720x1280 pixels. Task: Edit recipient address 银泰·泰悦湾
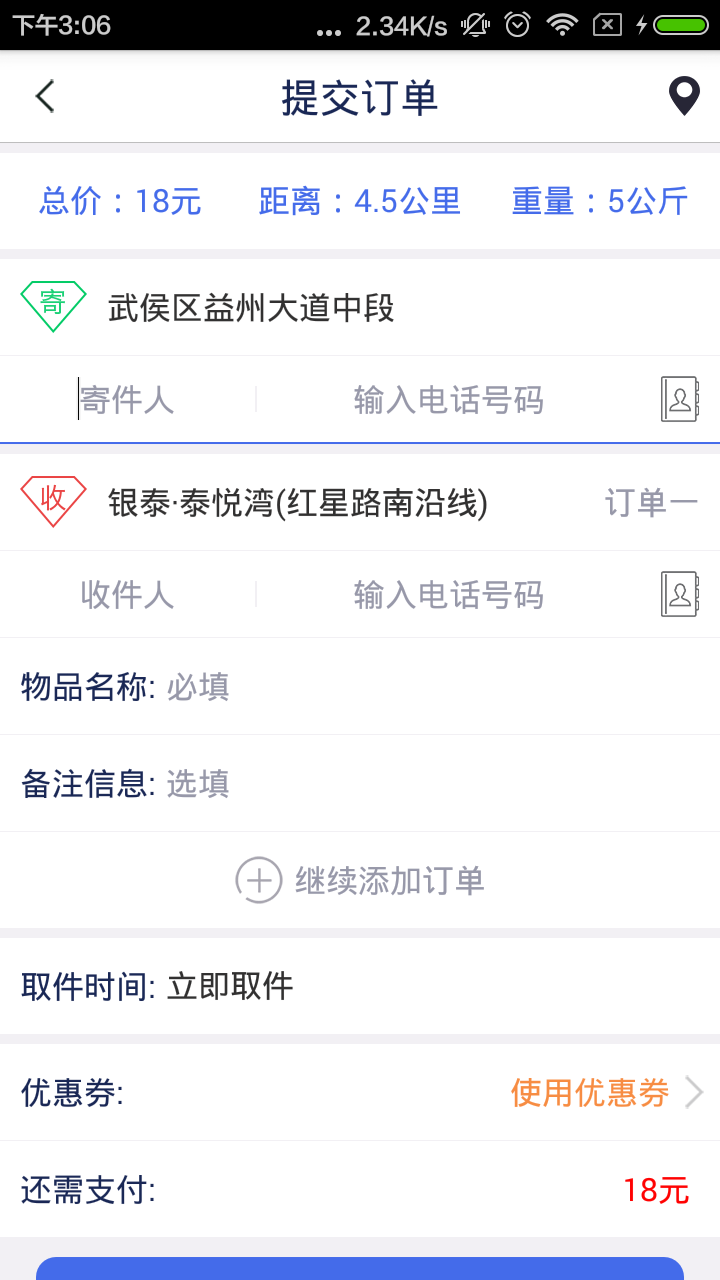[298, 502]
